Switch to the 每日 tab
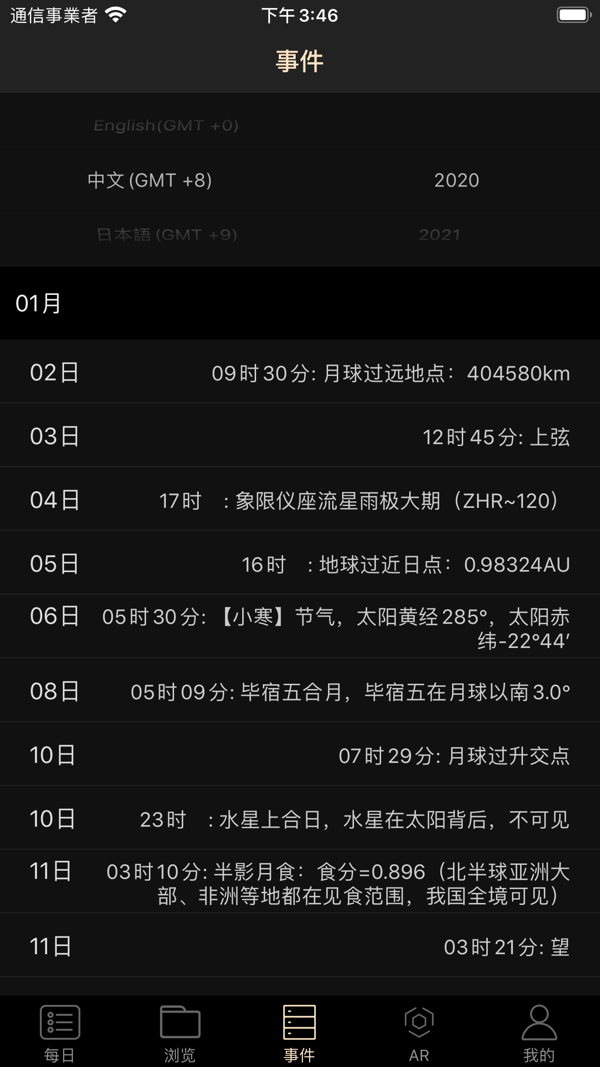The height and width of the screenshot is (1067, 600). coord(60,1032)
